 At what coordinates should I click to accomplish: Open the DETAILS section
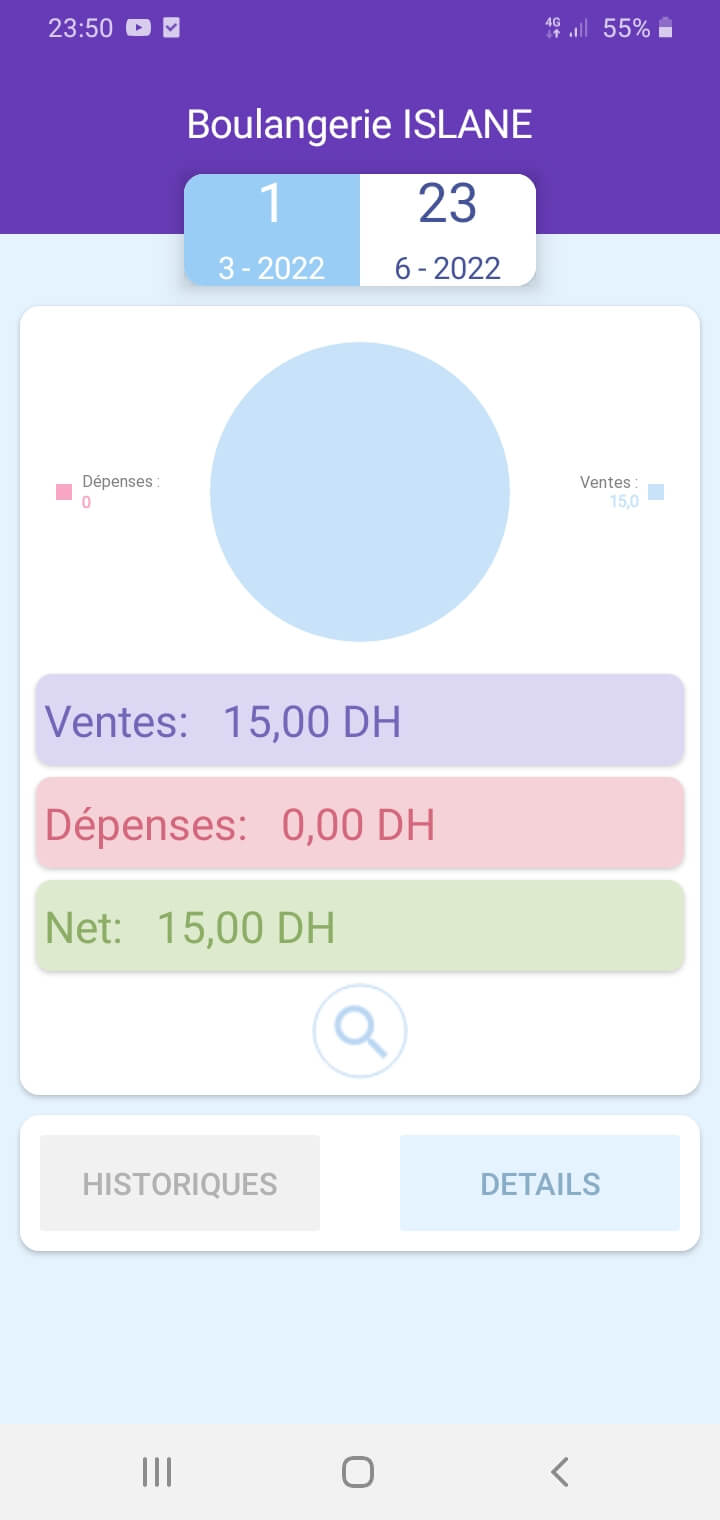pyautogui.click(x=540, y=1183)
